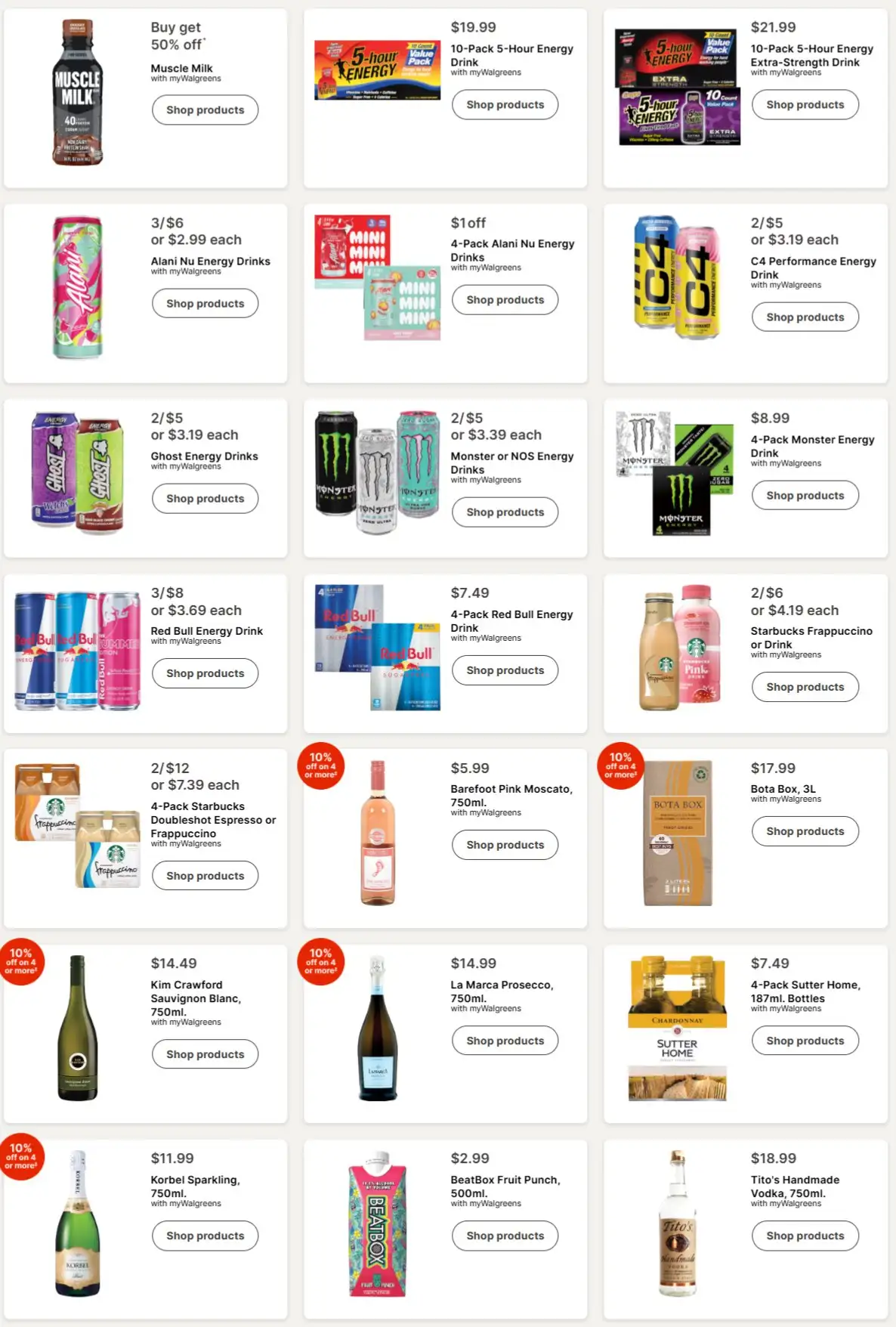This screenshot has width=896, height=1327.
Task: Shop products for Alani Nu Energy Drinks
Action: click(x=205, y=303)
